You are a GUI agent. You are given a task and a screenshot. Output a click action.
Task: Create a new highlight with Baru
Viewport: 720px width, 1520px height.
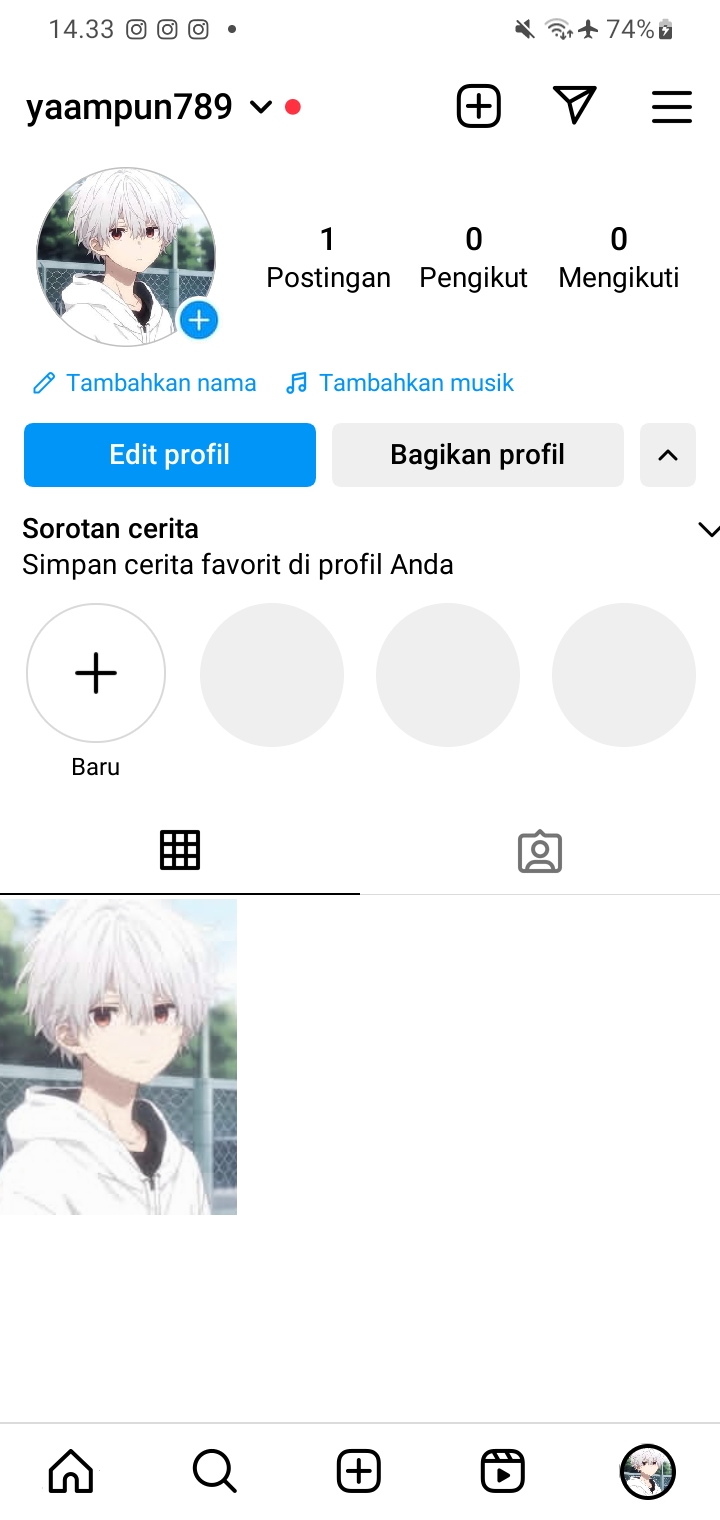click(x=96, y=673)
